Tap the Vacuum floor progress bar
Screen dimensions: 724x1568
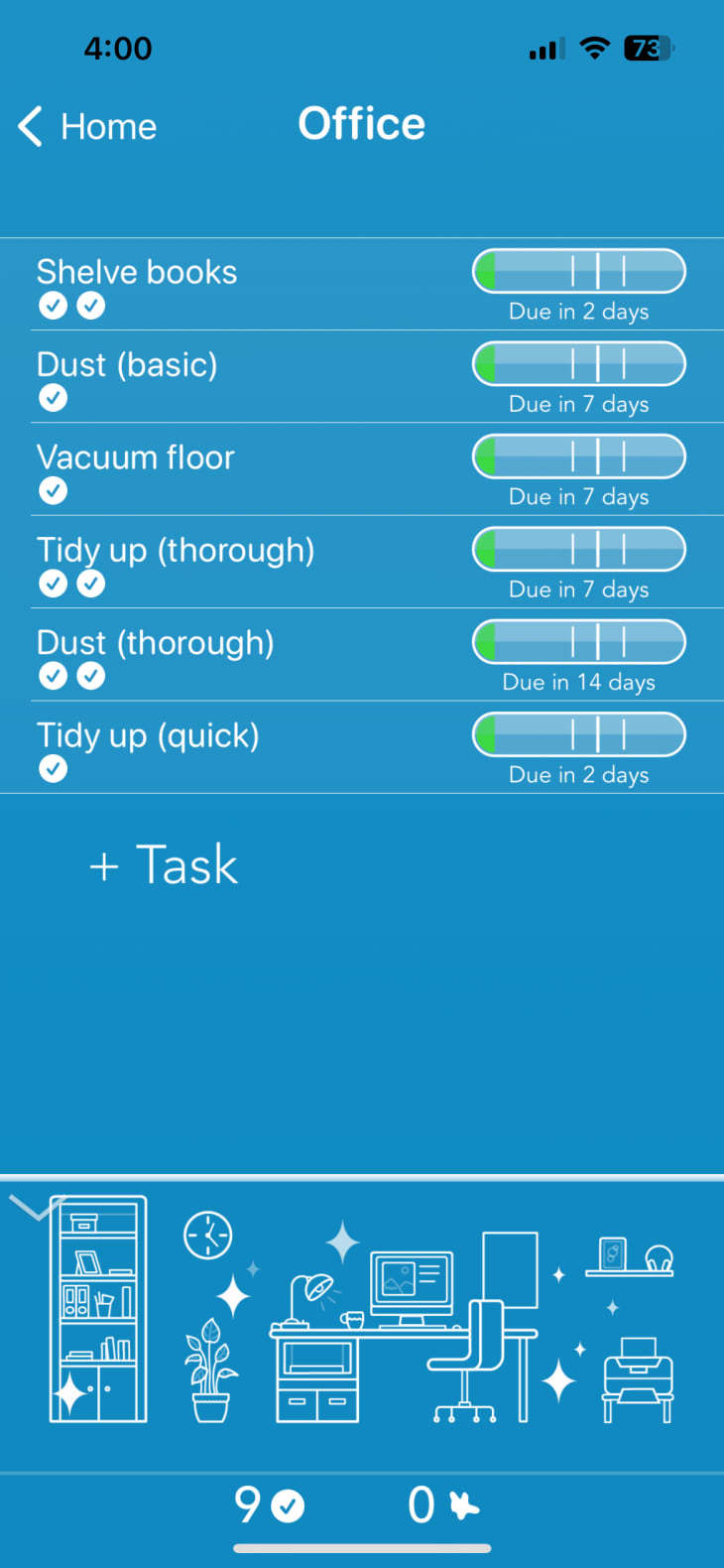point(578,457)
